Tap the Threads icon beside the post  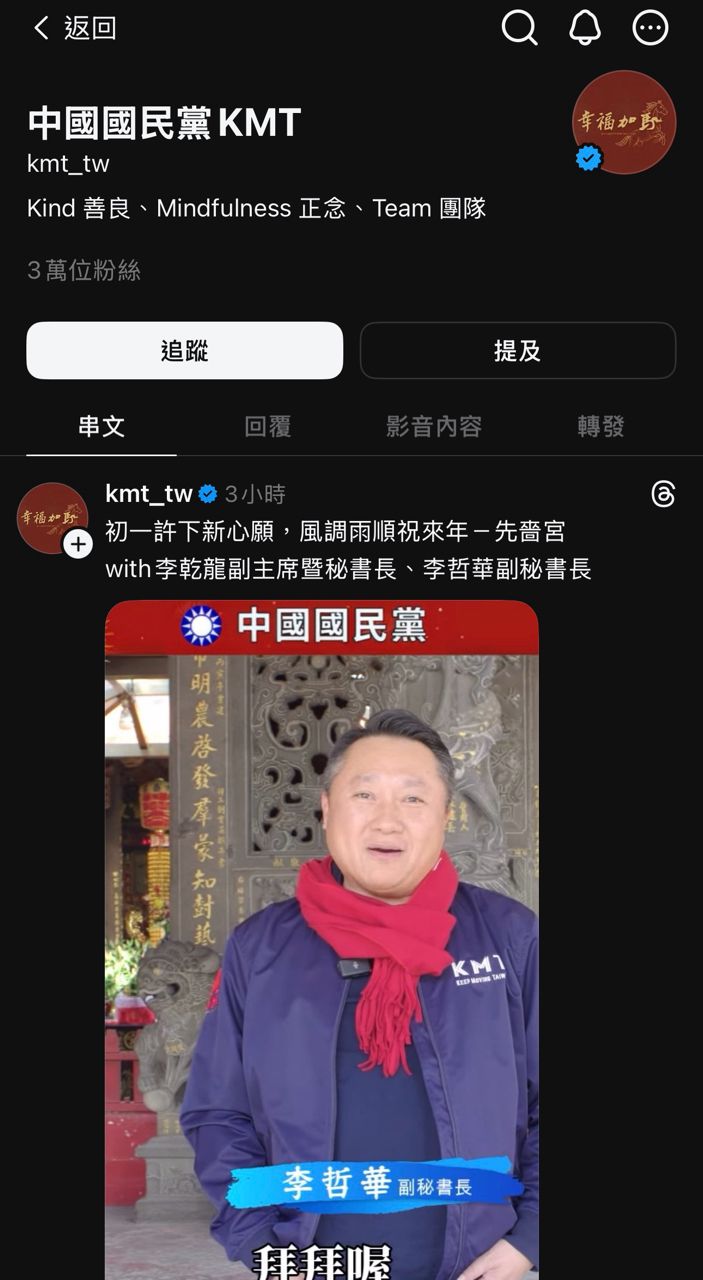pos(663,494)
